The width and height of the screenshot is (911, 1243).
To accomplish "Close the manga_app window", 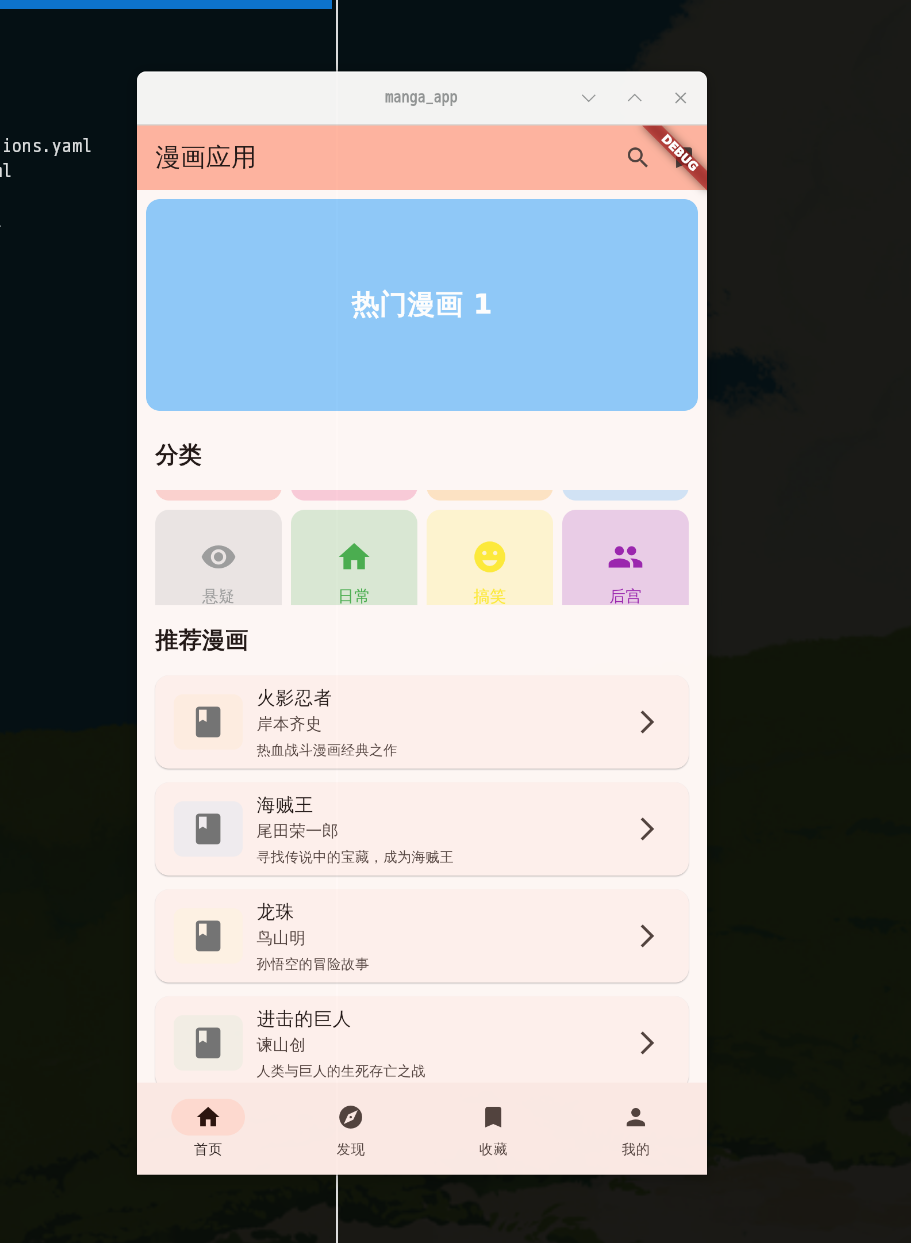I will pos(680,98).
